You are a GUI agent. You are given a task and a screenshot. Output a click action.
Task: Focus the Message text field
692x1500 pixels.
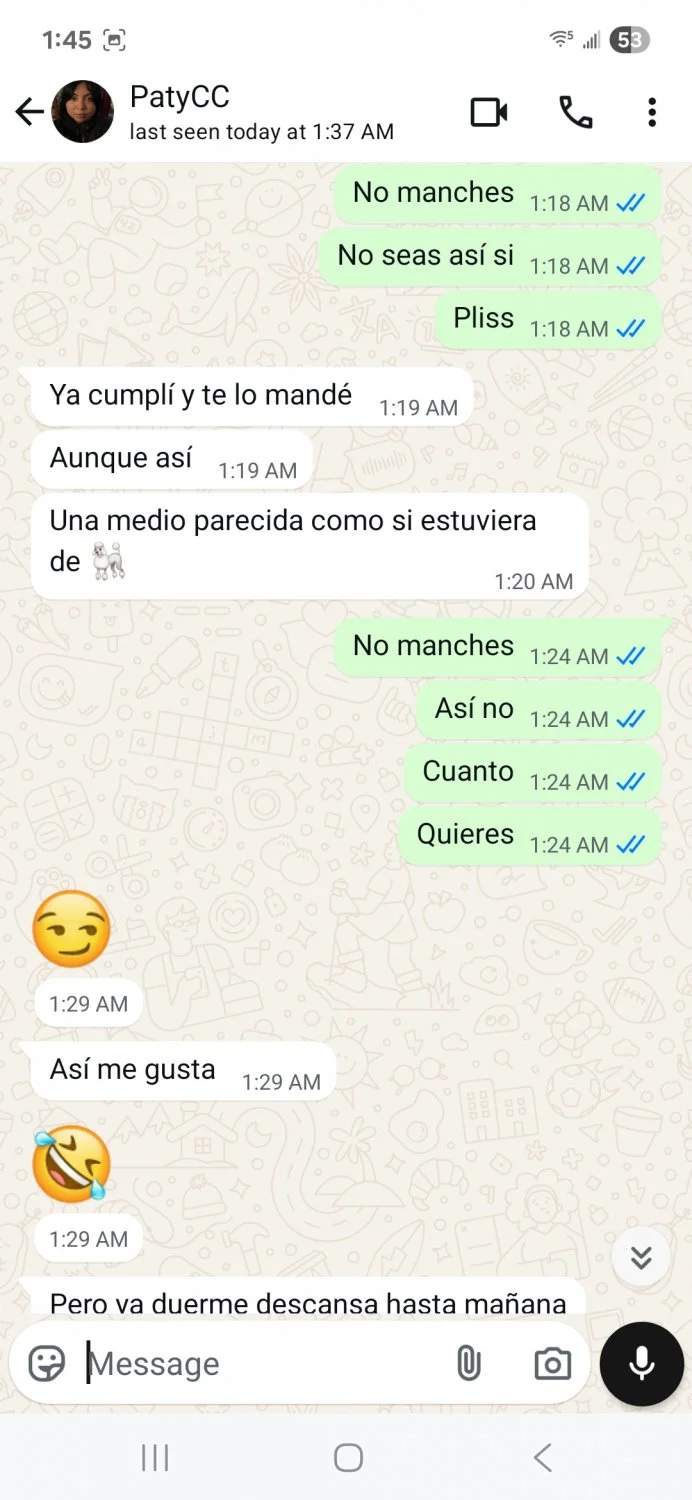[x=260, y=1364]
